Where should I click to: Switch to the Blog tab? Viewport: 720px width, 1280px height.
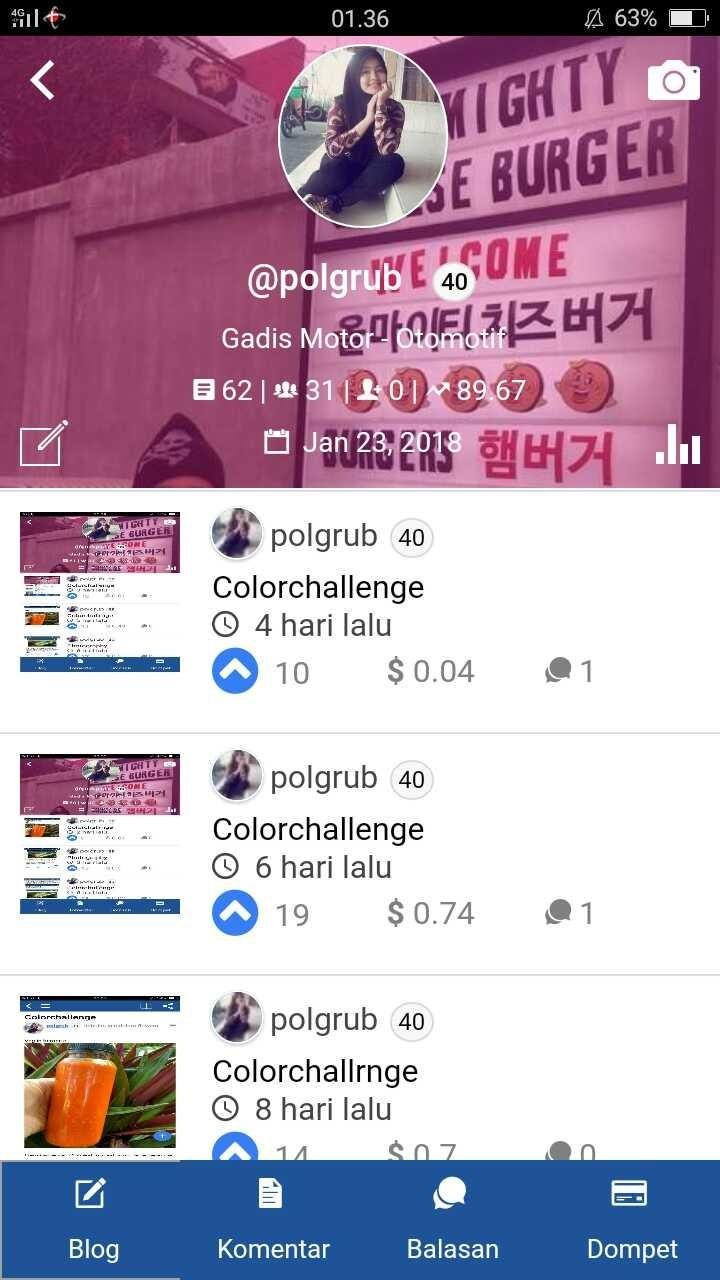(x=93, y=1220)
